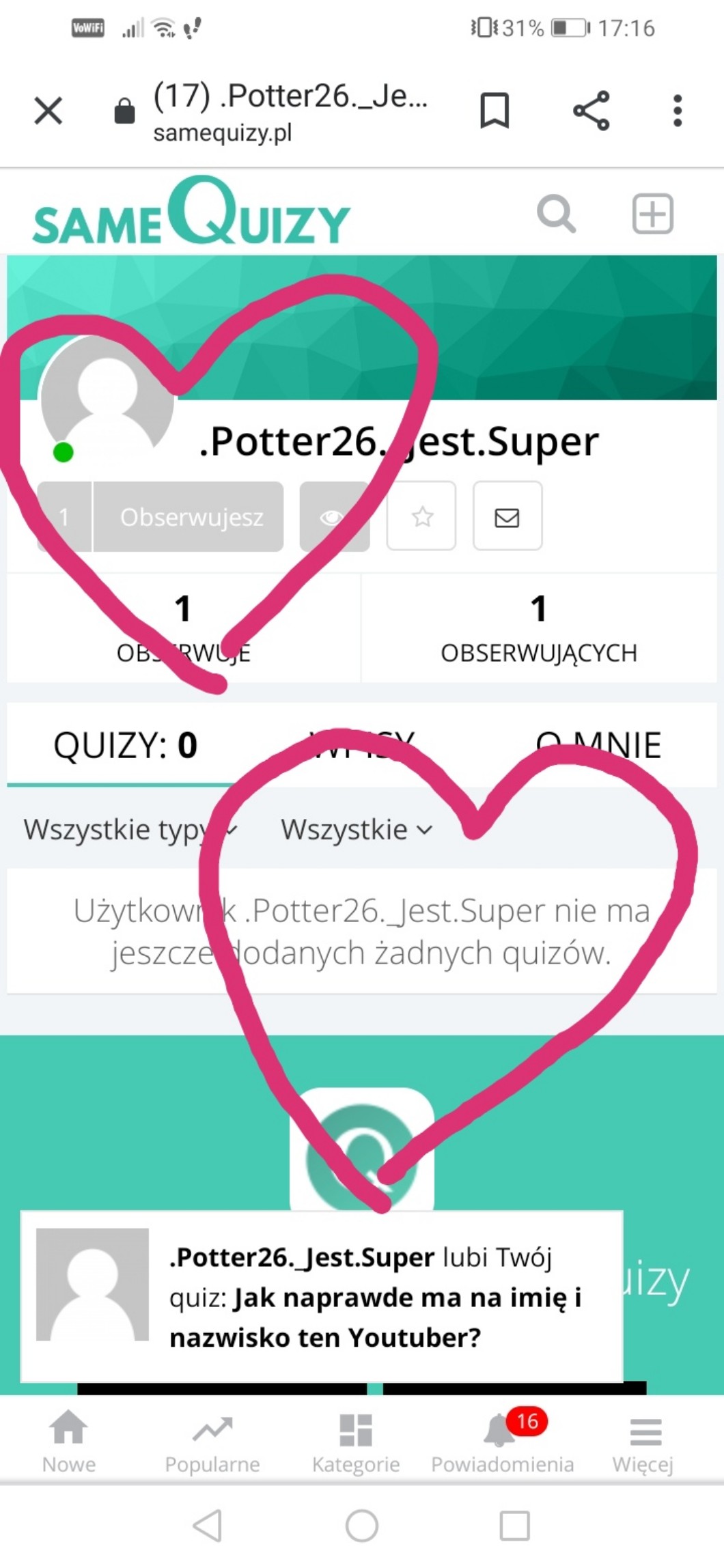Open the SameQuizy search
The image size is (724, 1568).
[x=556, y=214]
